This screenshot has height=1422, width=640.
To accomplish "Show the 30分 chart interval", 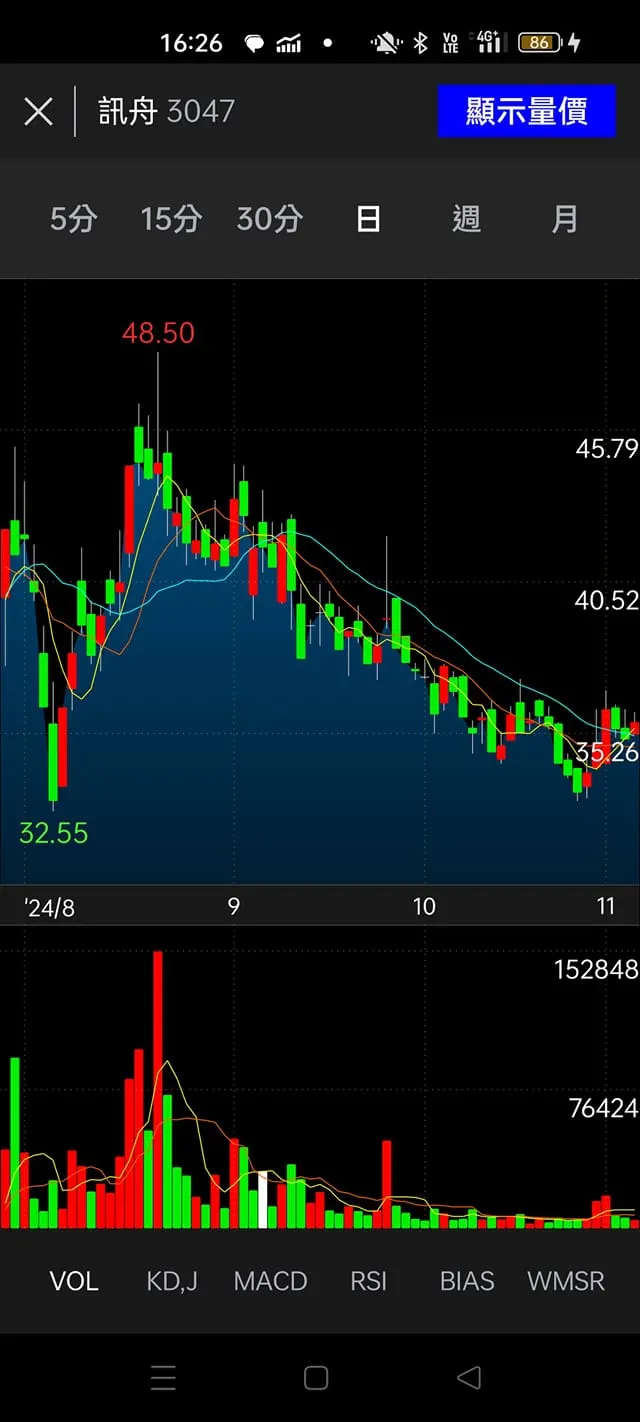I will [x=269, y=219].
